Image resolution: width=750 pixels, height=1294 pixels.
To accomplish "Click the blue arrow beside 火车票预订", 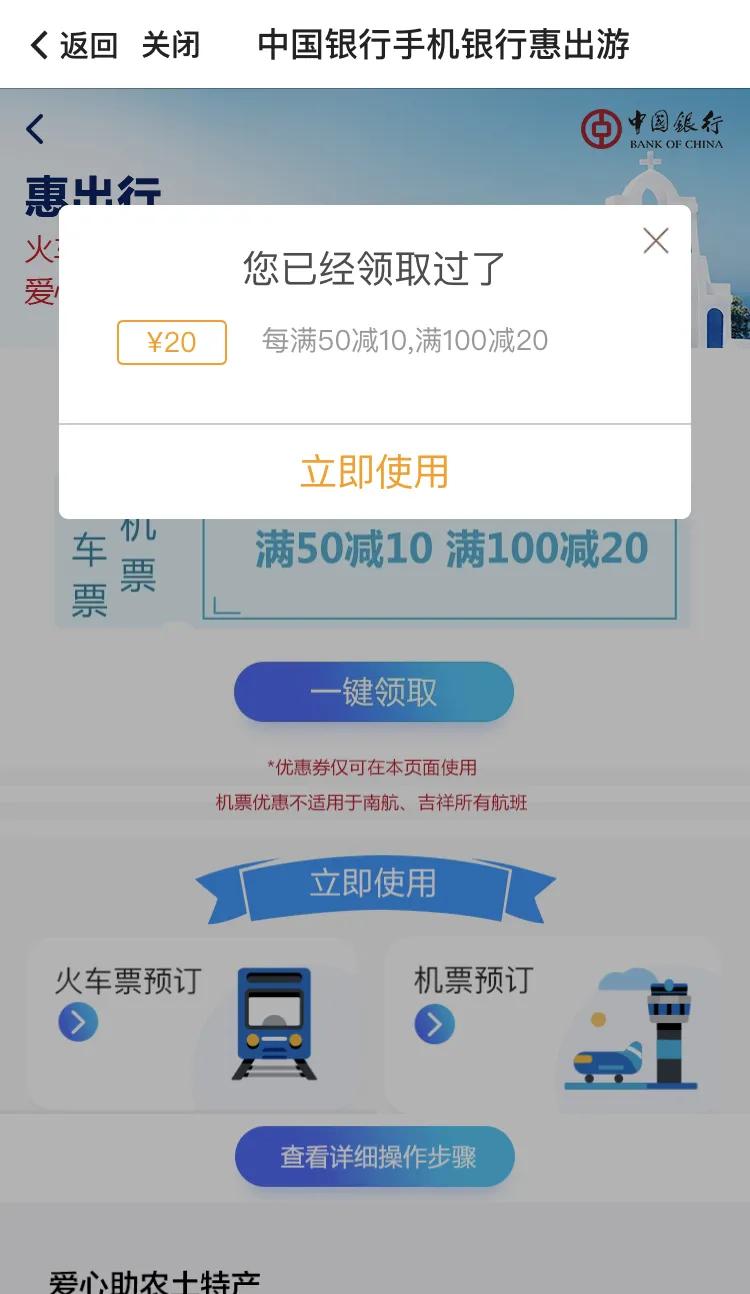I will click(77, 1023).
